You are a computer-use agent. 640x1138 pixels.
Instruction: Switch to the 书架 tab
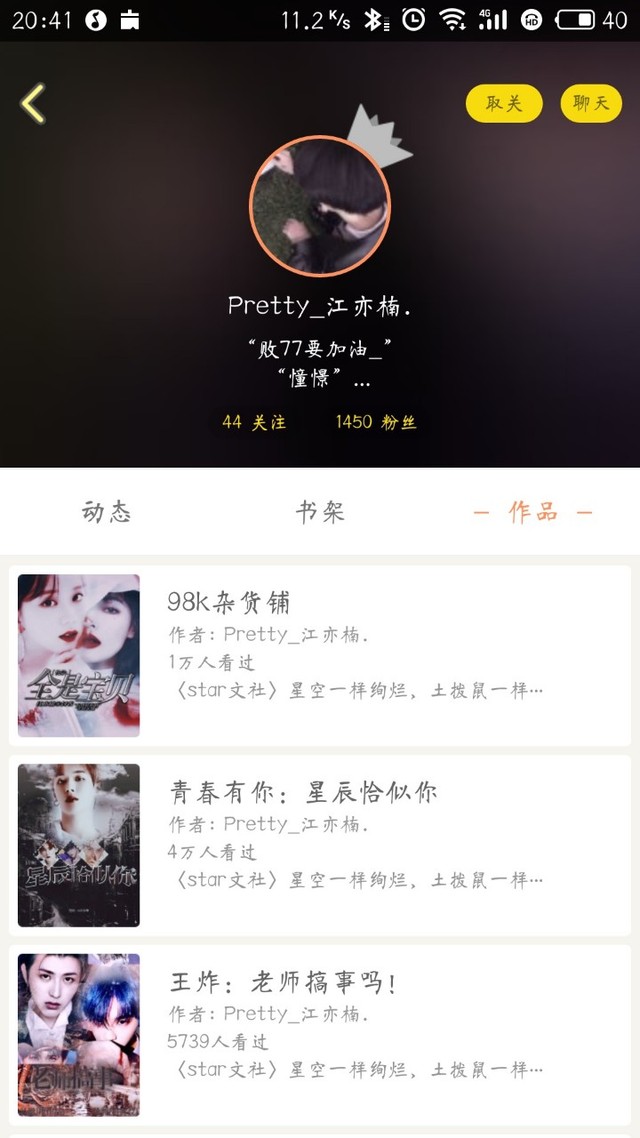click(x=320, y=512)
